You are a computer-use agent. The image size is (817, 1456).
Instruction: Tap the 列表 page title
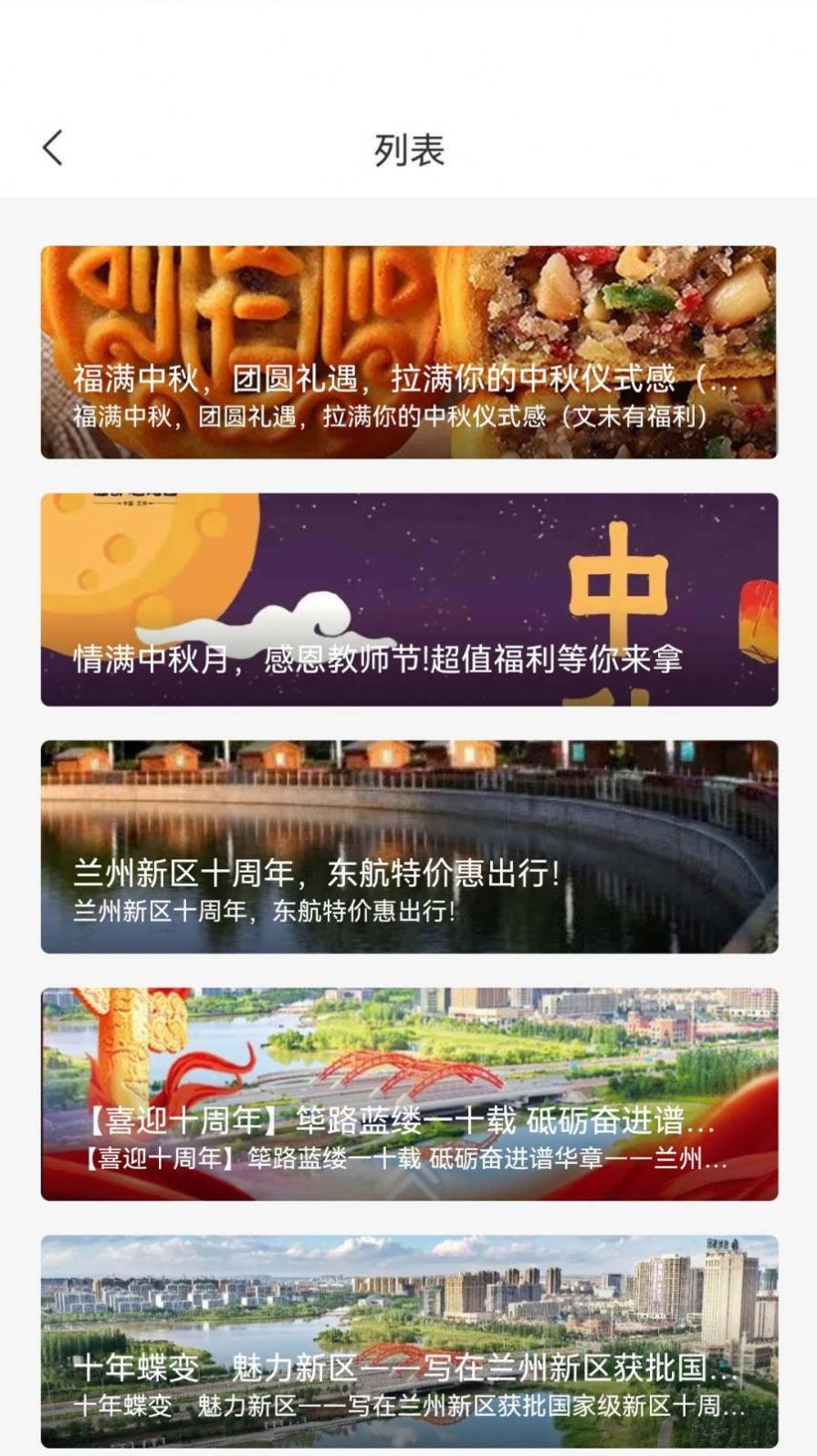tap(408, 147)
